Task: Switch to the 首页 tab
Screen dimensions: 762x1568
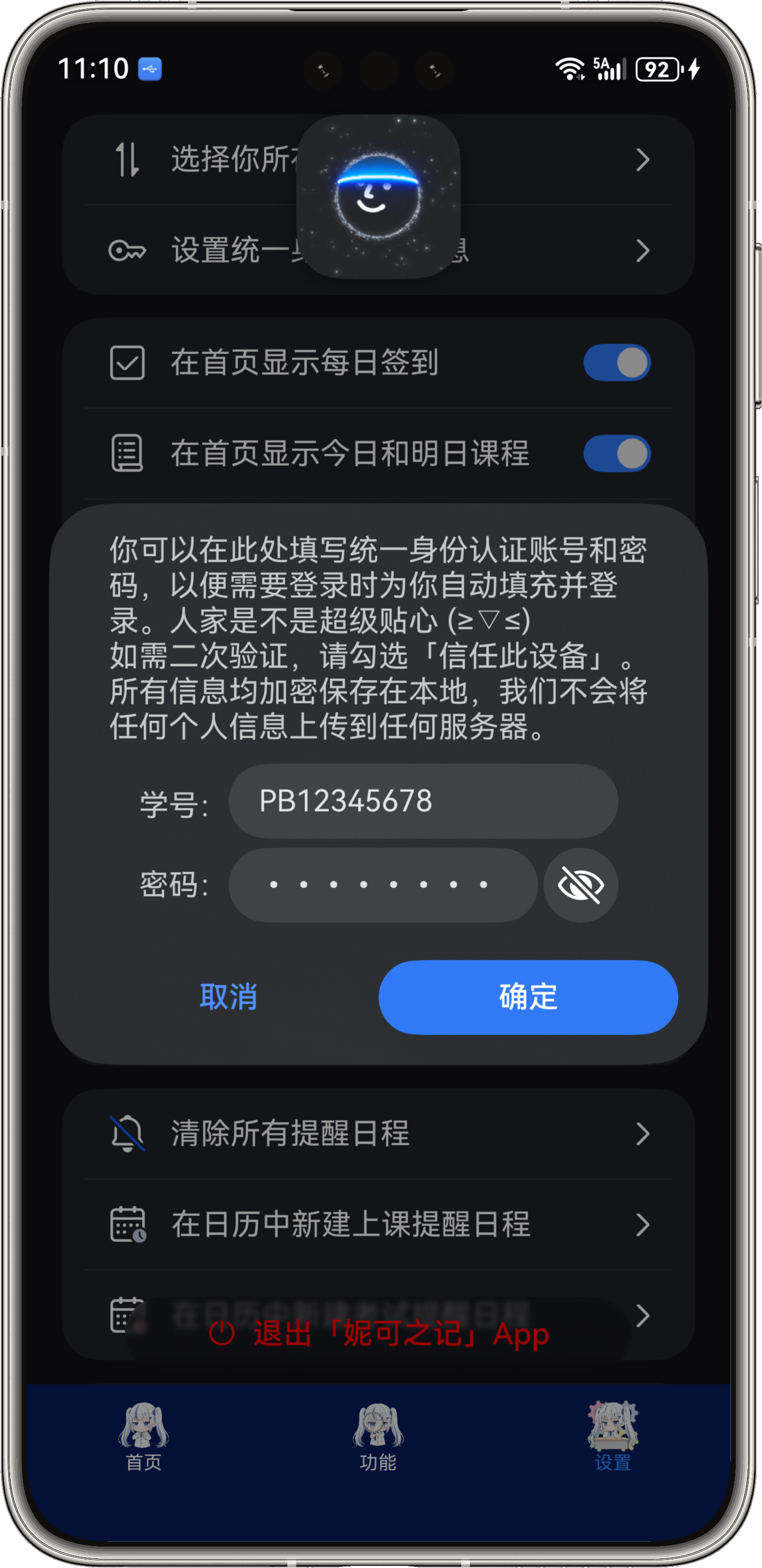Action: pyautogui.click(x=143, y=1436)
